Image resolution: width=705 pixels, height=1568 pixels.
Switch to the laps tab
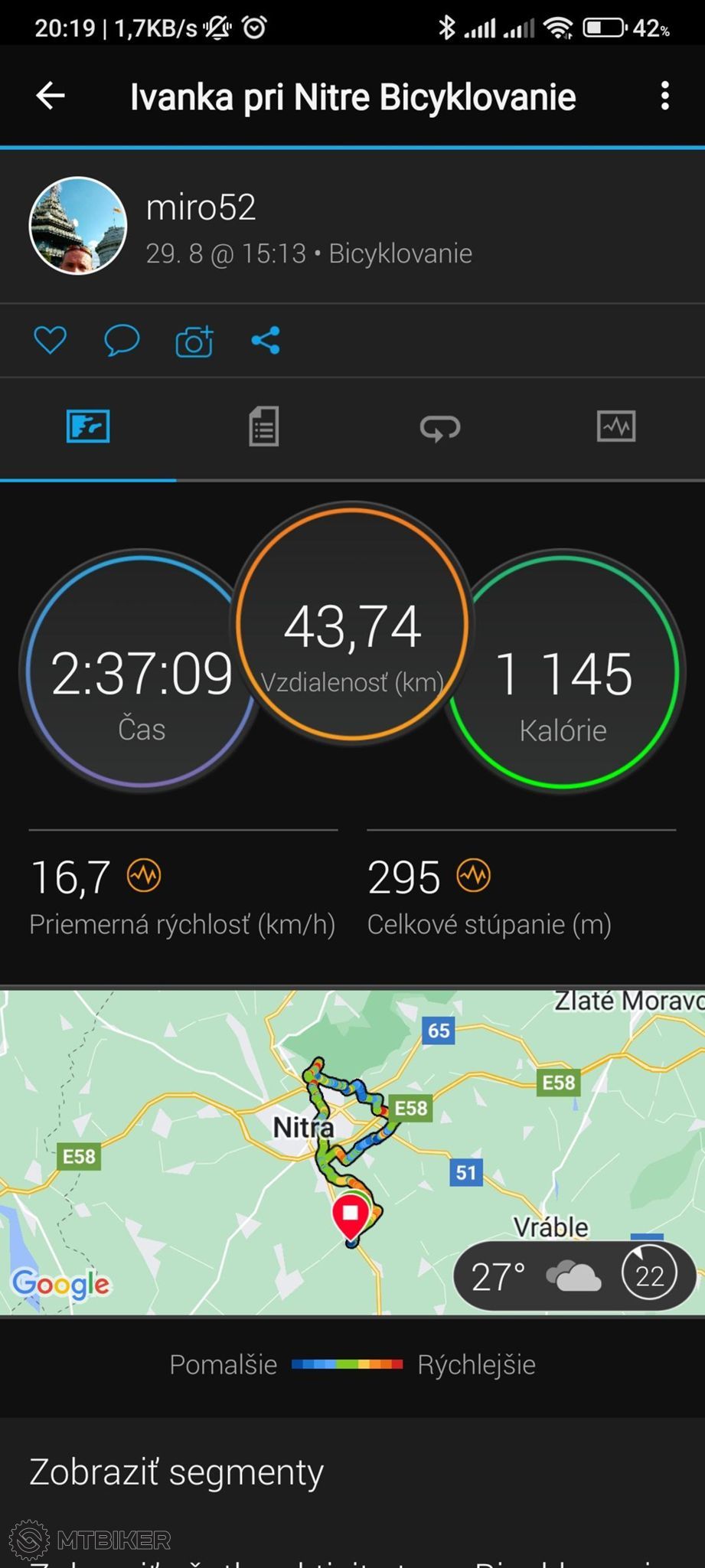(440, 427)
